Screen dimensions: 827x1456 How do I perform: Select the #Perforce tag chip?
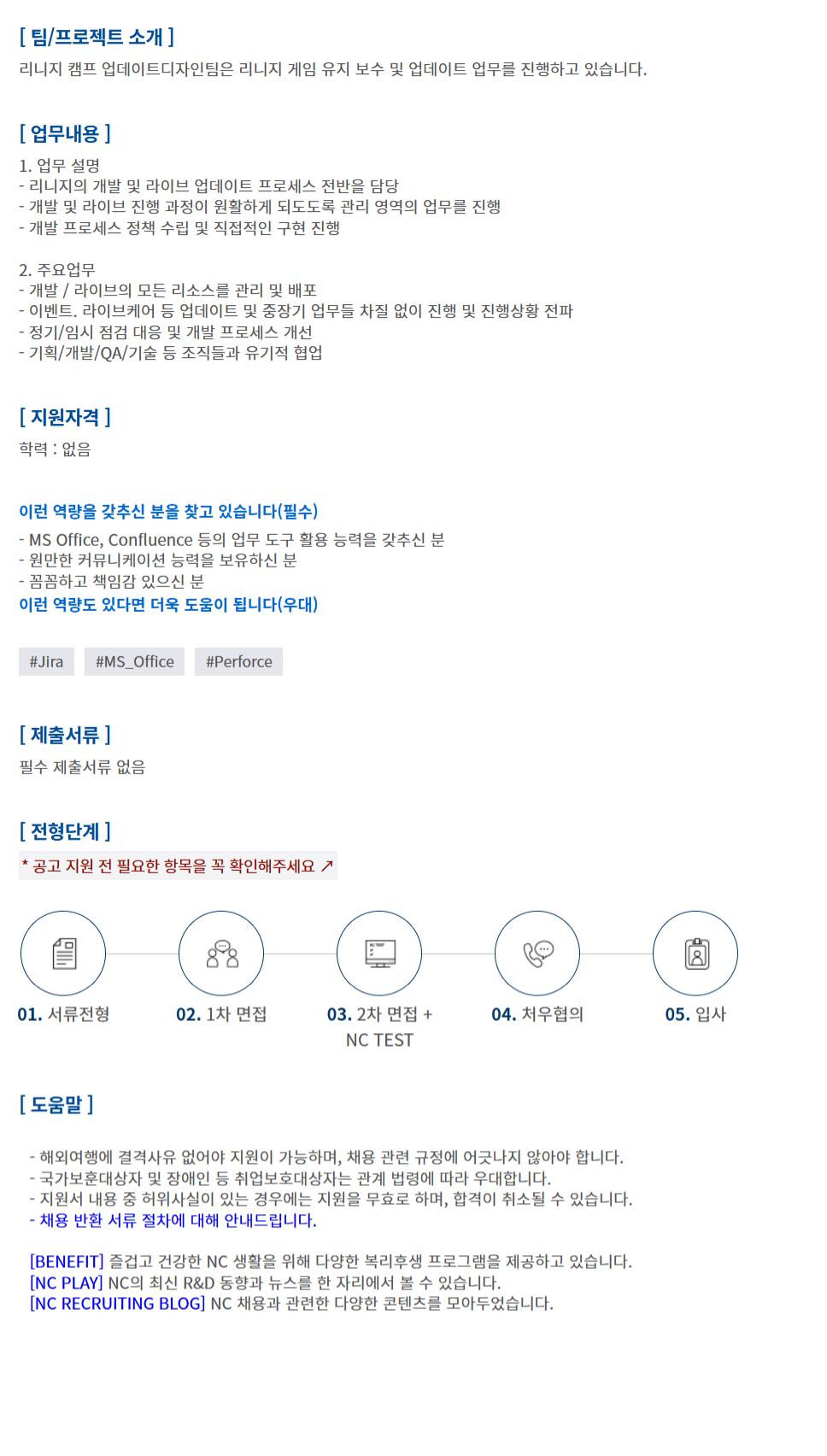(238, 661)
